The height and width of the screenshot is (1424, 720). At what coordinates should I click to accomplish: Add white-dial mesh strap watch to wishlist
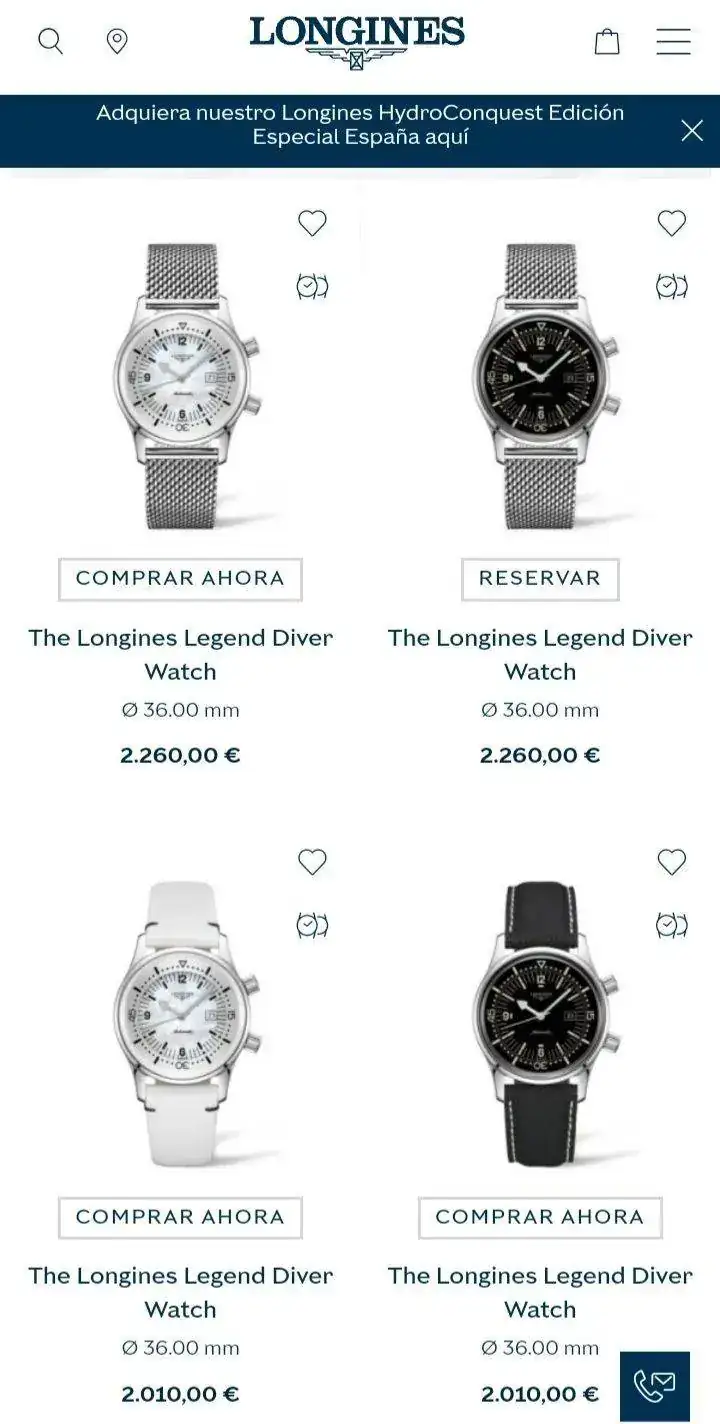click(x=312, y=223)
